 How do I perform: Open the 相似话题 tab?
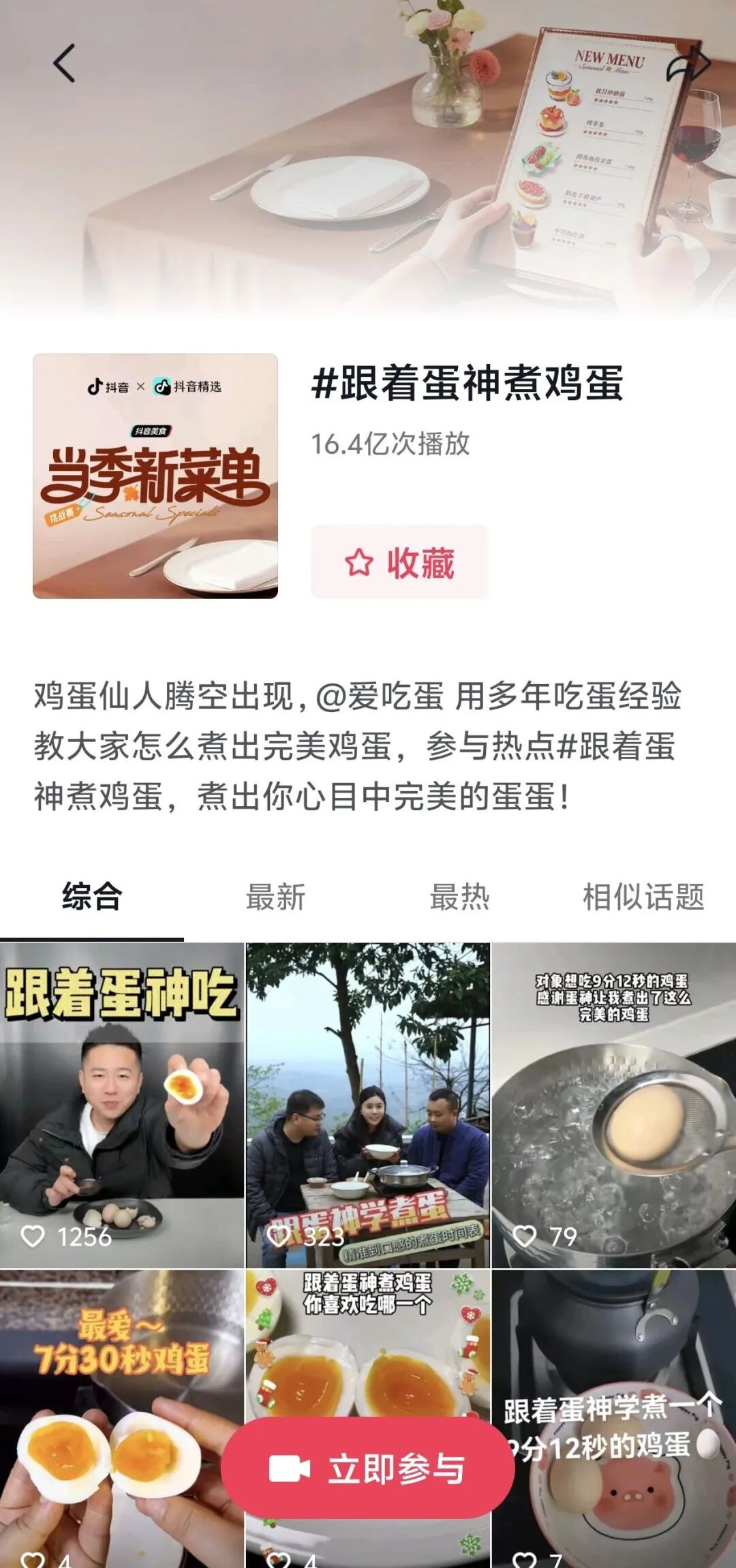coord(643,896)
